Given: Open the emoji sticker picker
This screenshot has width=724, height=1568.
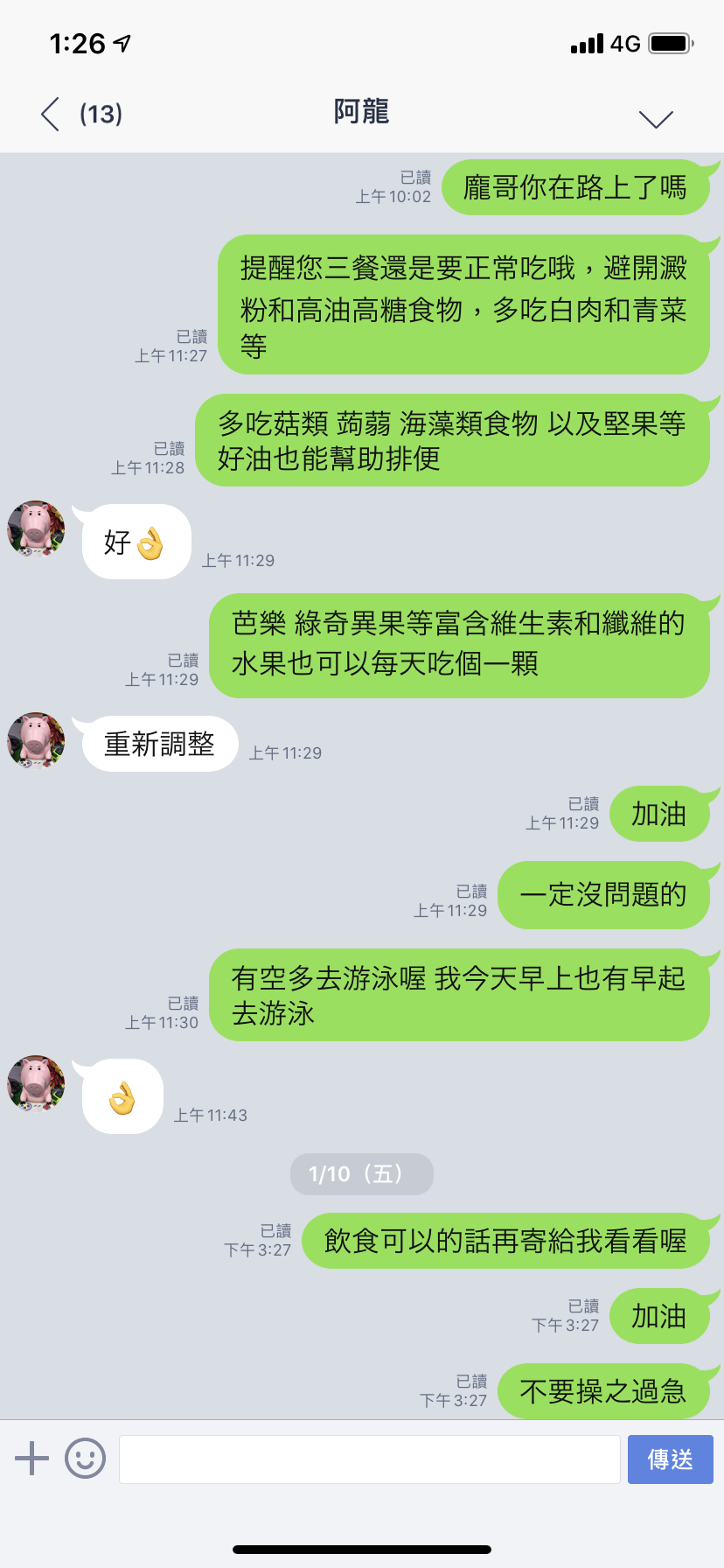Looking at the screenshot, I should pos(85,1459).
